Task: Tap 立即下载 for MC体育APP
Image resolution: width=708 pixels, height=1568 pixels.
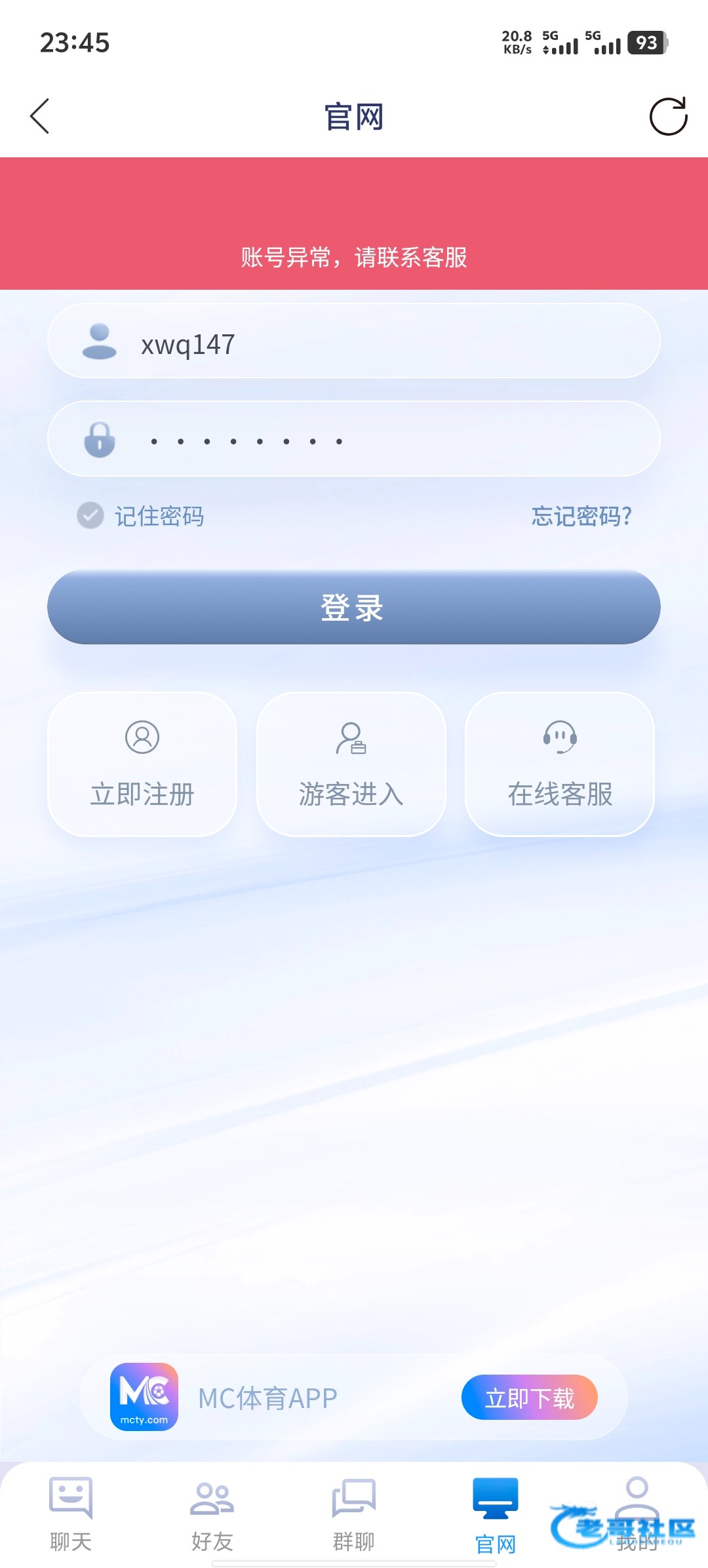Action: 529,1398
